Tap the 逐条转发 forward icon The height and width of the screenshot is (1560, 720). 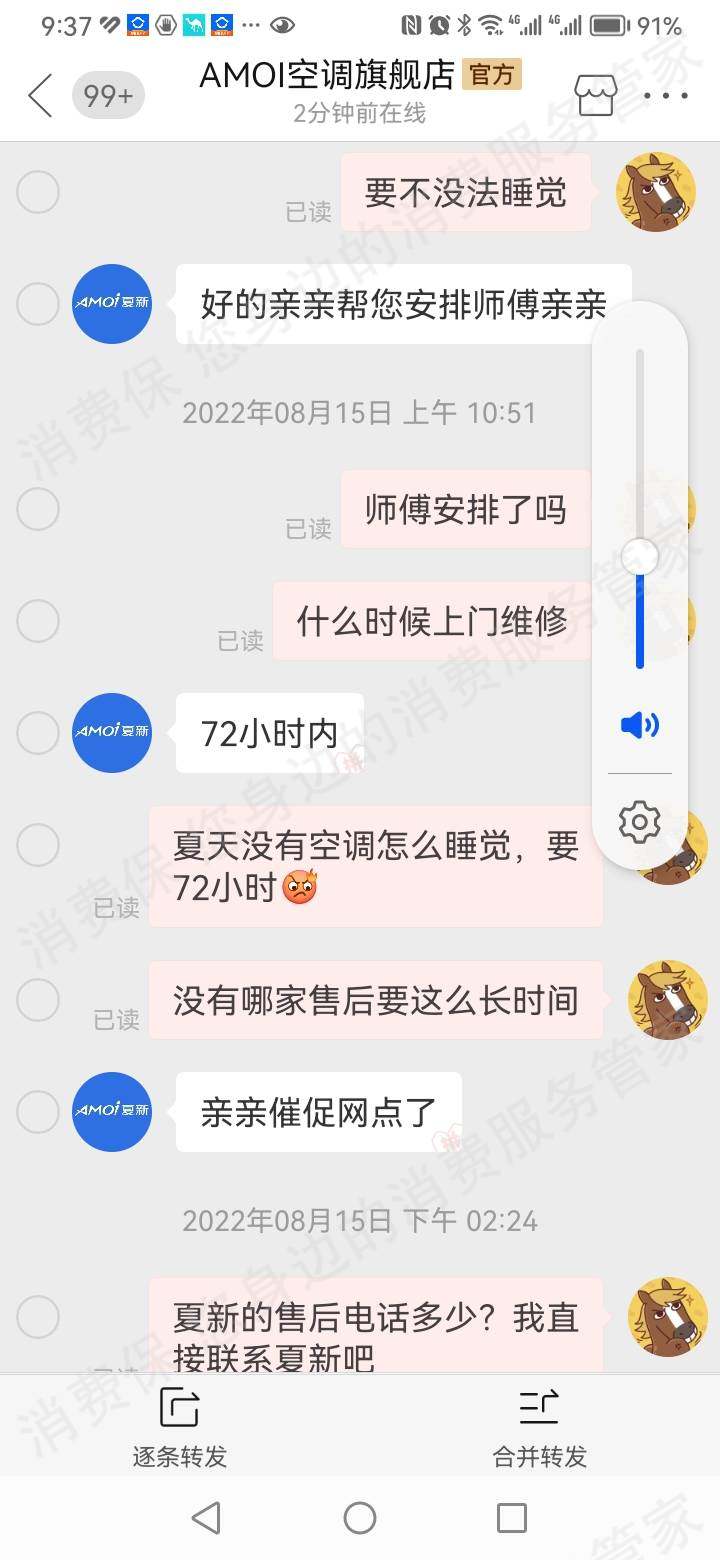pyautogui.click(x=177, y=1407)
